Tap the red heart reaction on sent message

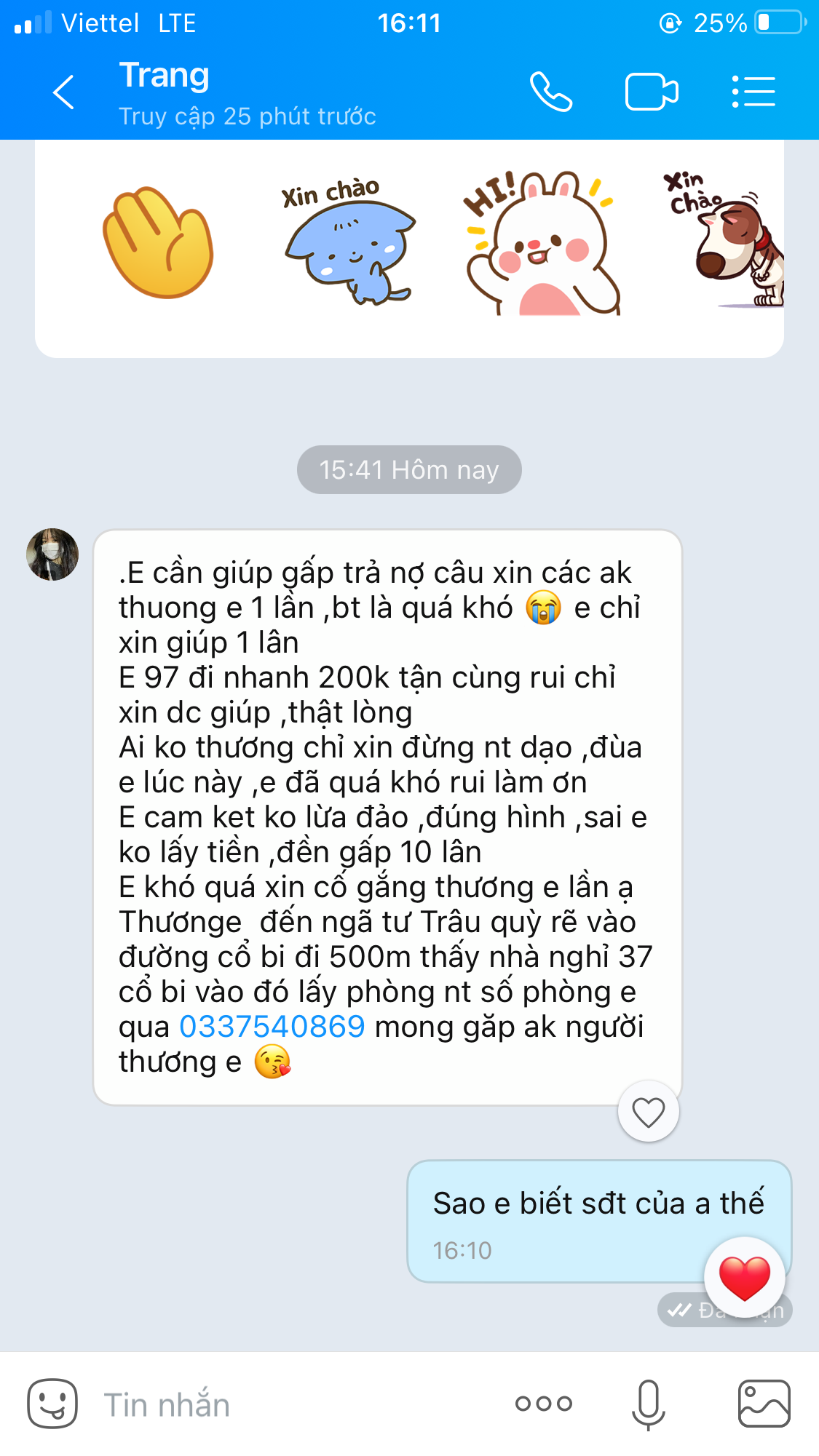[744, 1278]
